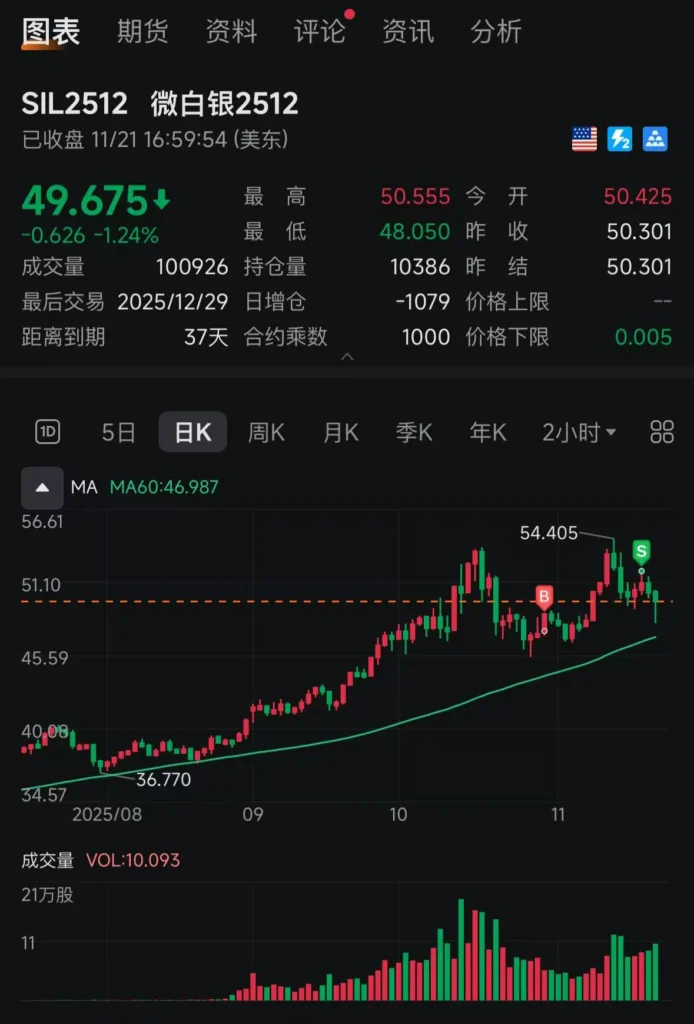Tap the B buy marker on chart
This screenshot has width=694, height=1024.
(x=545, y=598)
